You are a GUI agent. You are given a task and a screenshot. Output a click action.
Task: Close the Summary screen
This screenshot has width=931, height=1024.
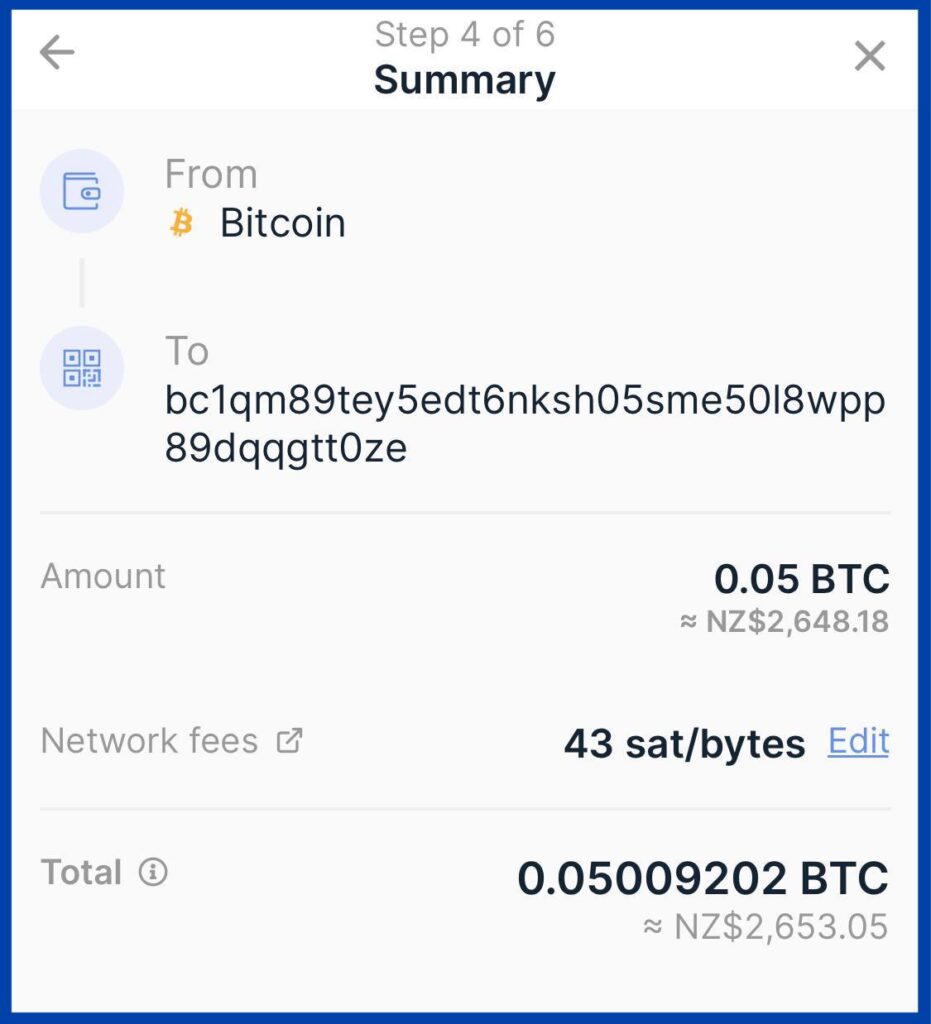tap(869, 56)
